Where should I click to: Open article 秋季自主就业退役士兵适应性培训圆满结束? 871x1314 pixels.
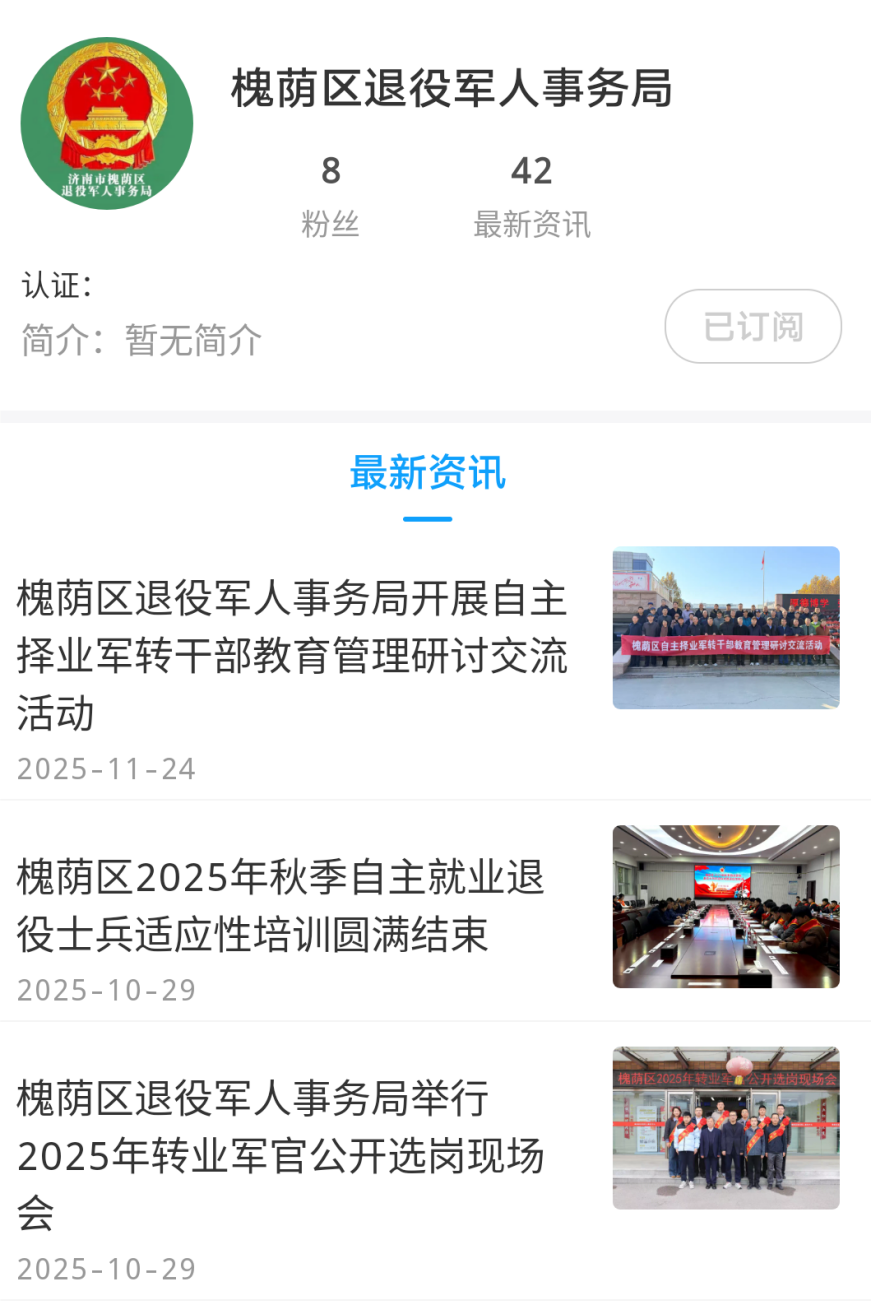(281, 906)
